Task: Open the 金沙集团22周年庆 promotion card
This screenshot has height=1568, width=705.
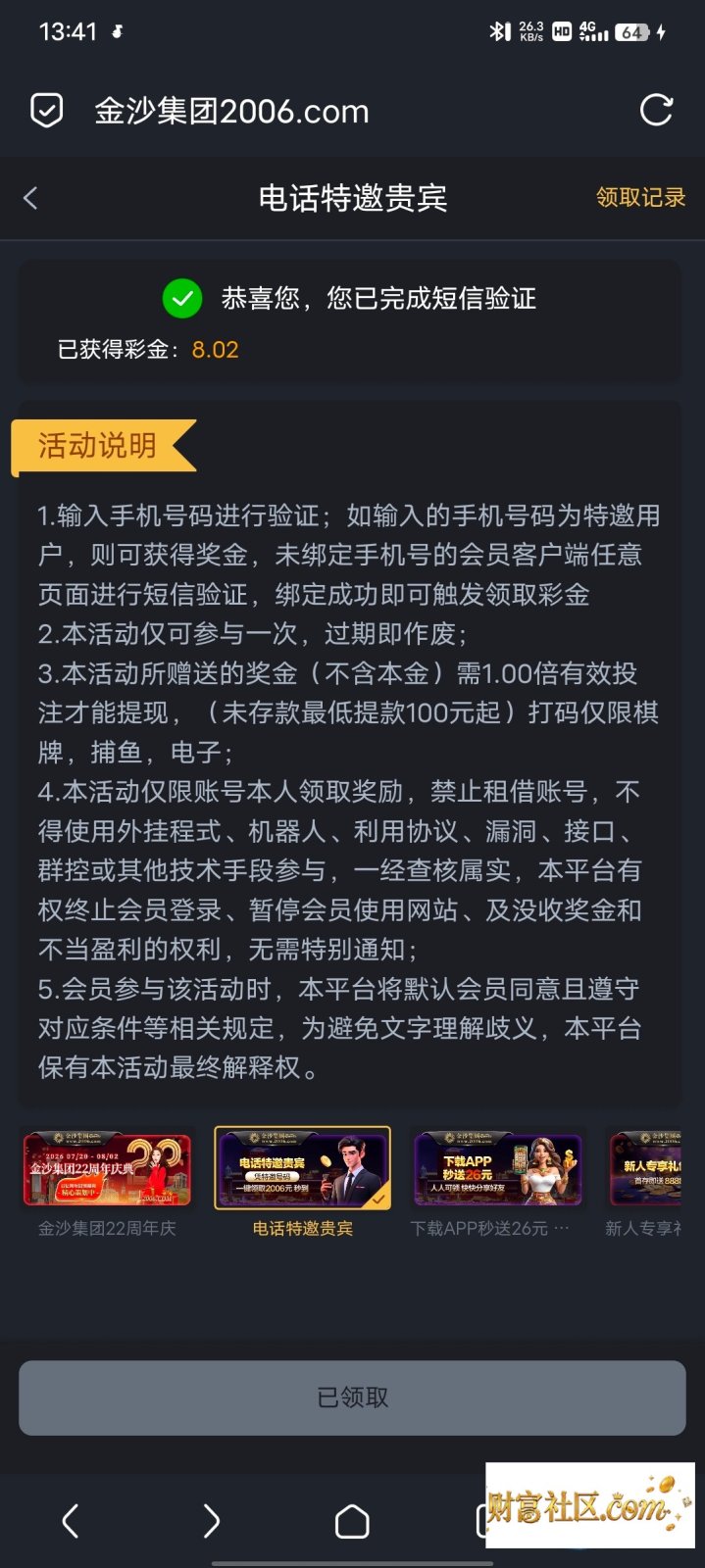Action: [107, 1184]
